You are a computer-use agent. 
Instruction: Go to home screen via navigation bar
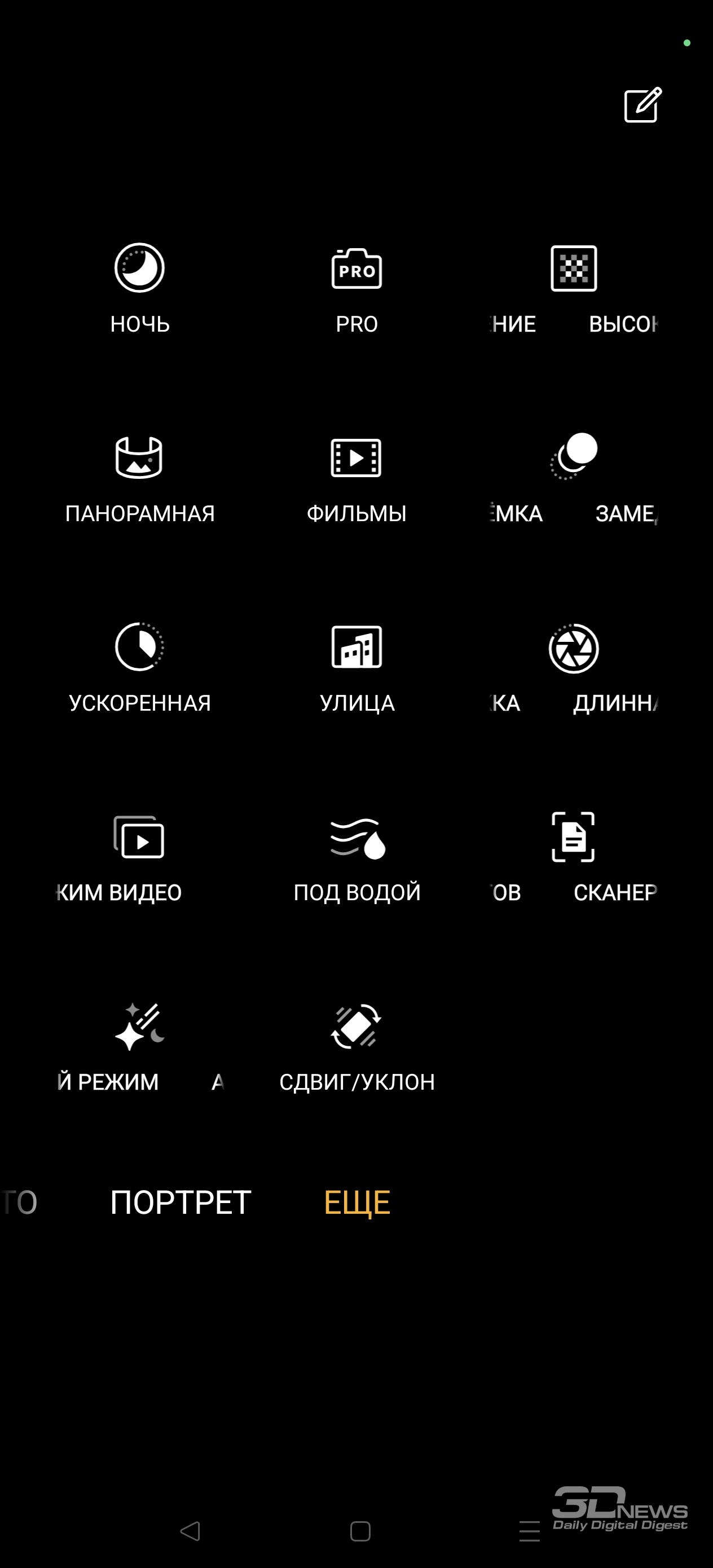point(360,1531)
